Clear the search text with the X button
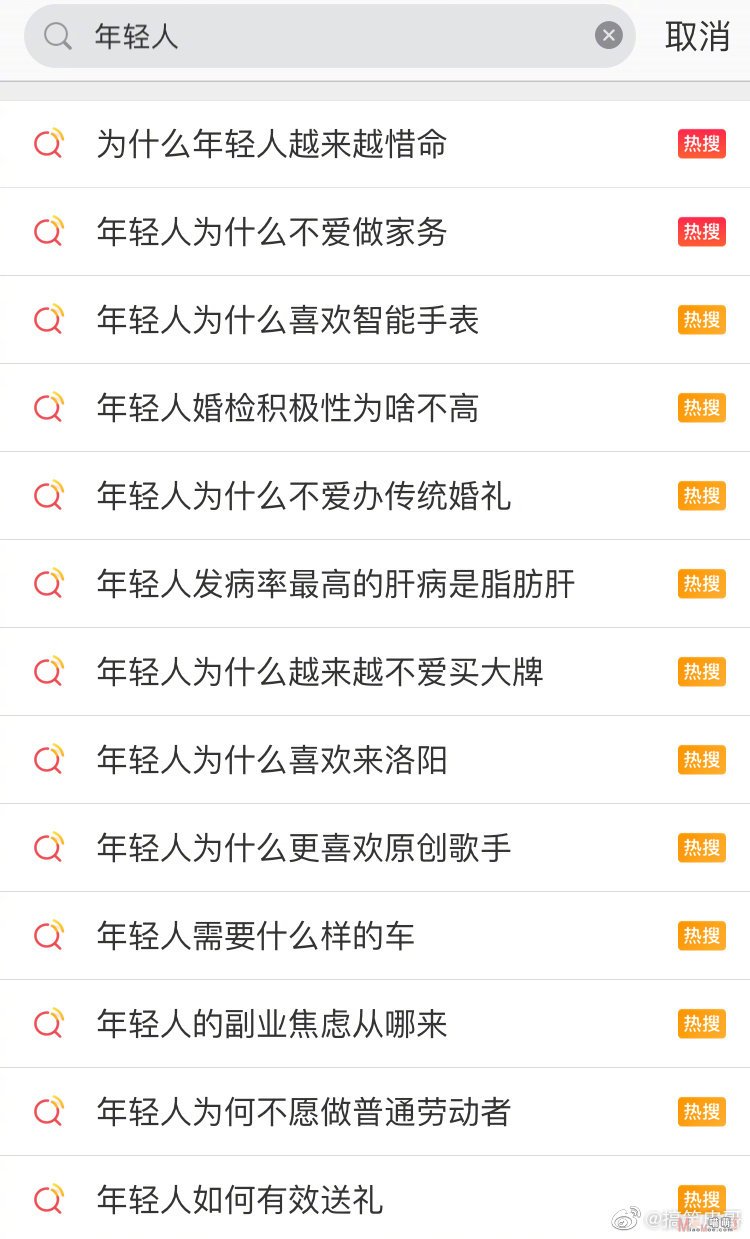This screenshot has width=750, height=1239. (x=609, y=36)
